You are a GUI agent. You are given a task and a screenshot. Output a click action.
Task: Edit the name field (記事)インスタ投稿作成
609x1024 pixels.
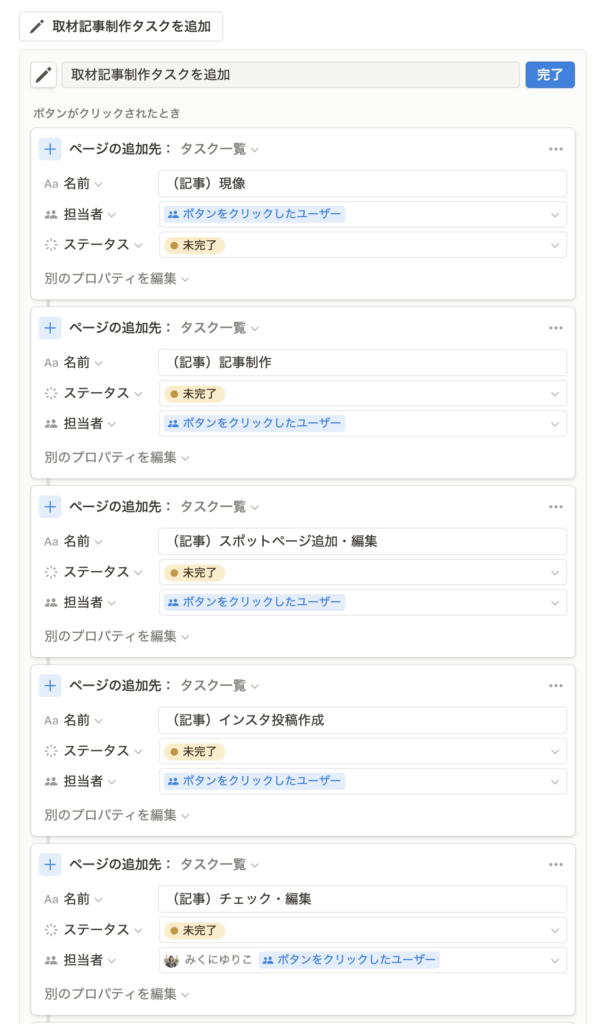[x=362, y=720]
